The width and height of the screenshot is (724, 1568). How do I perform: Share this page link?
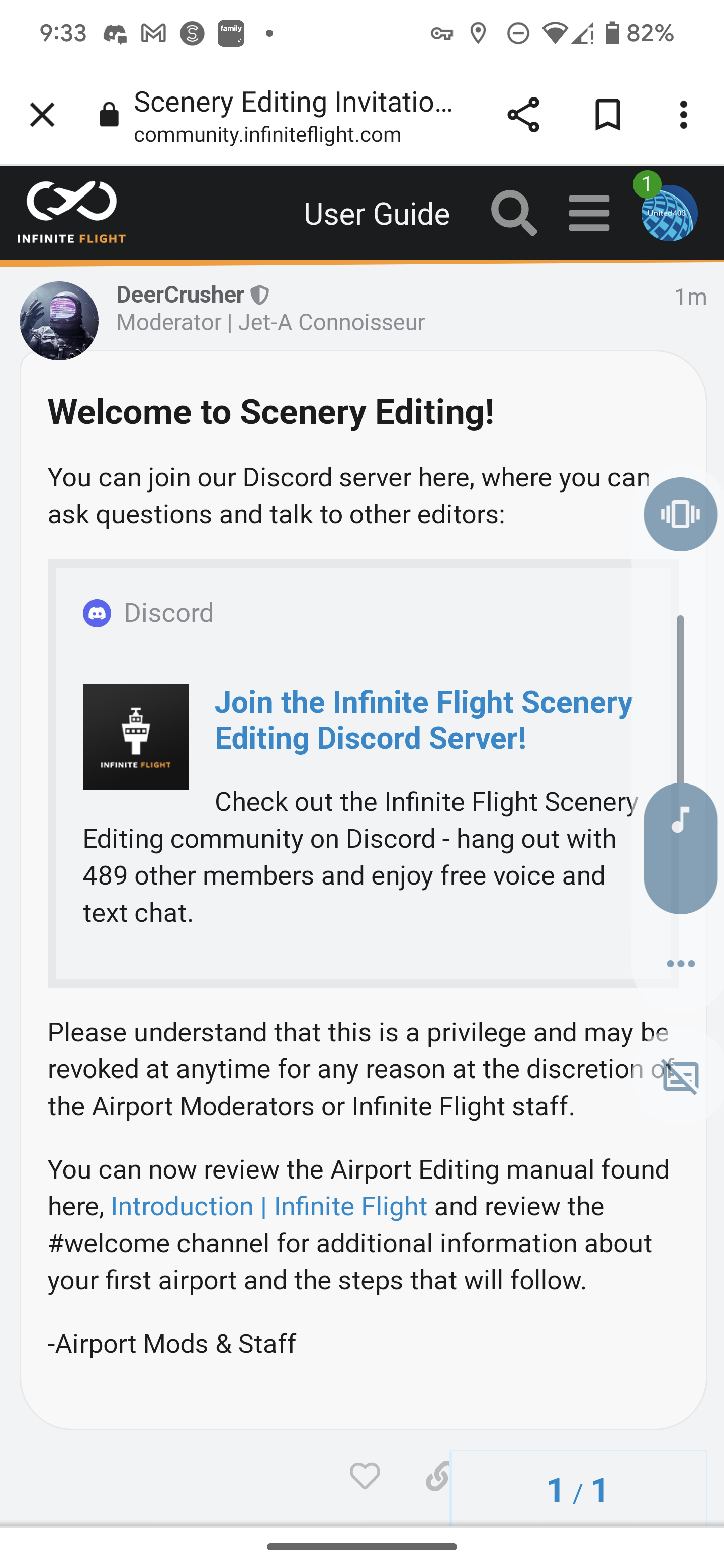[523, 115]
